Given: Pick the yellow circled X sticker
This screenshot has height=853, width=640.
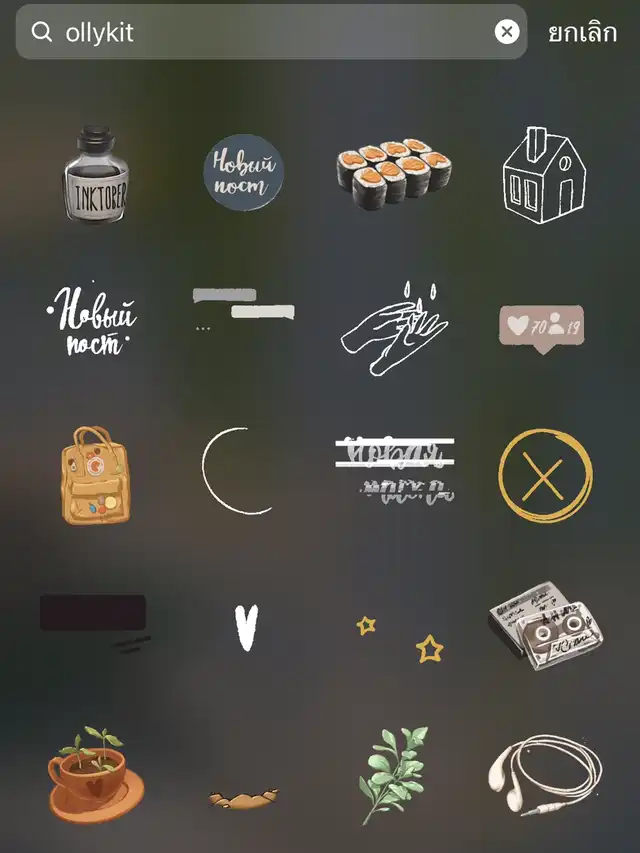Looking at the screenshot, I should pos(545,474).
